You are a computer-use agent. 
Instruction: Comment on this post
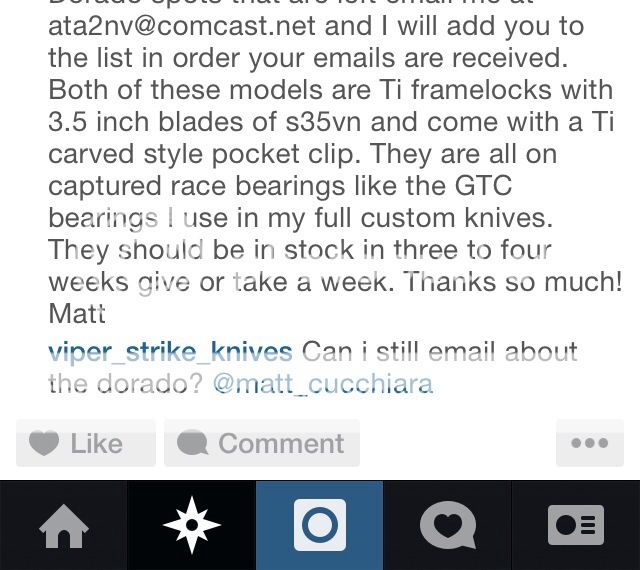point(262,443)
